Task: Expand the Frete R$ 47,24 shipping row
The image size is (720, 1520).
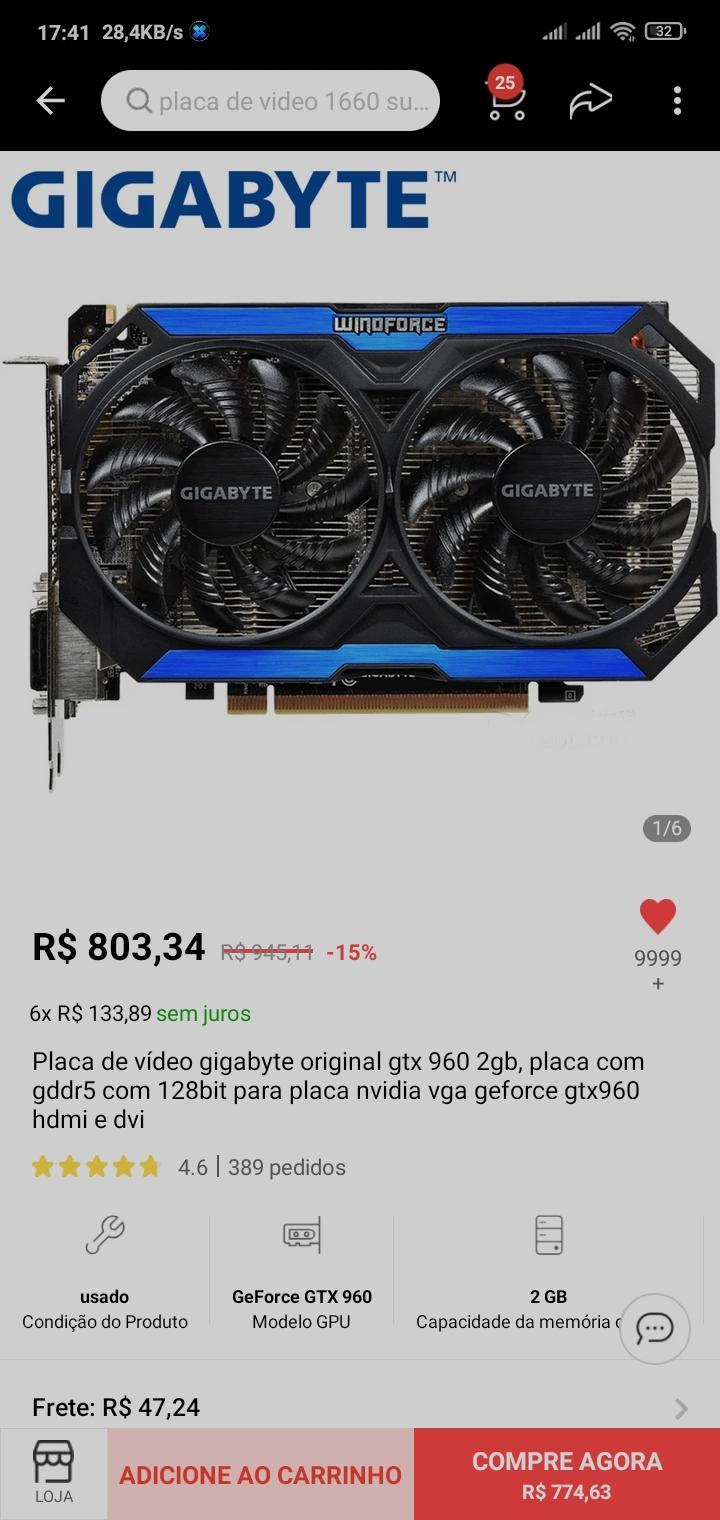Action: pos(360,1407)
